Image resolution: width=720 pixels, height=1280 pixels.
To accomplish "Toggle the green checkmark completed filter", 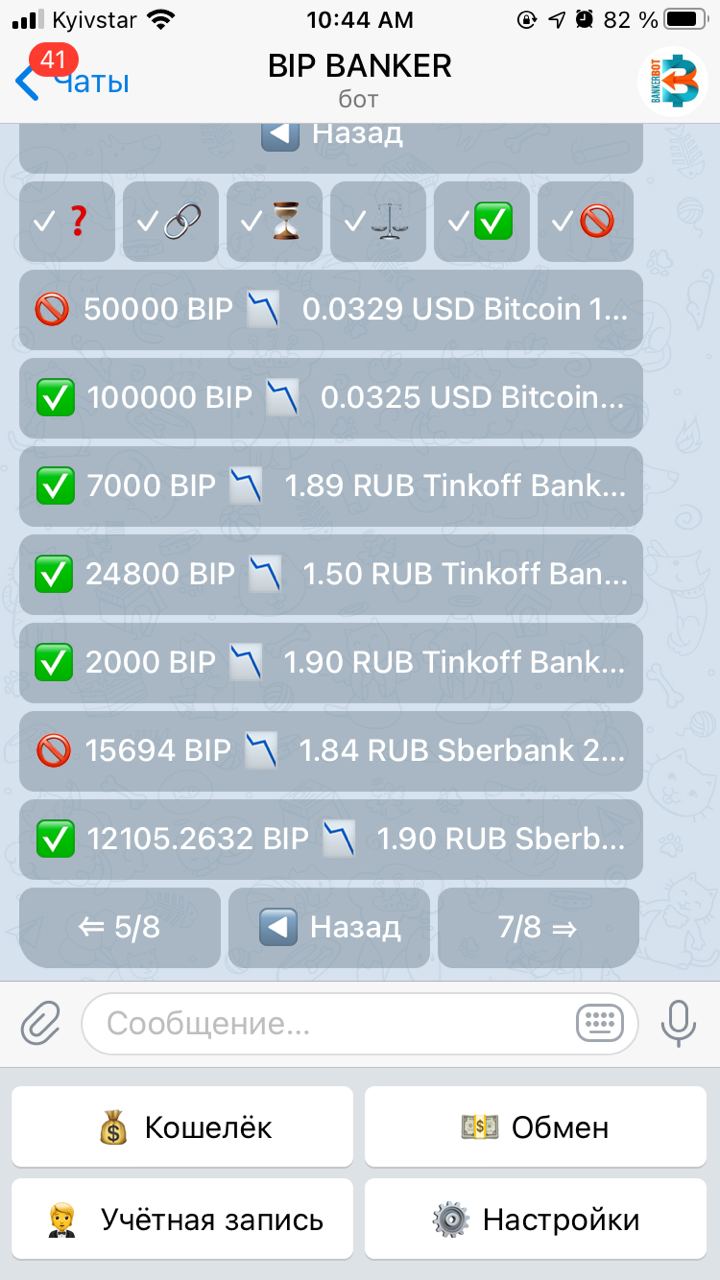I will (x=482, y=221).
